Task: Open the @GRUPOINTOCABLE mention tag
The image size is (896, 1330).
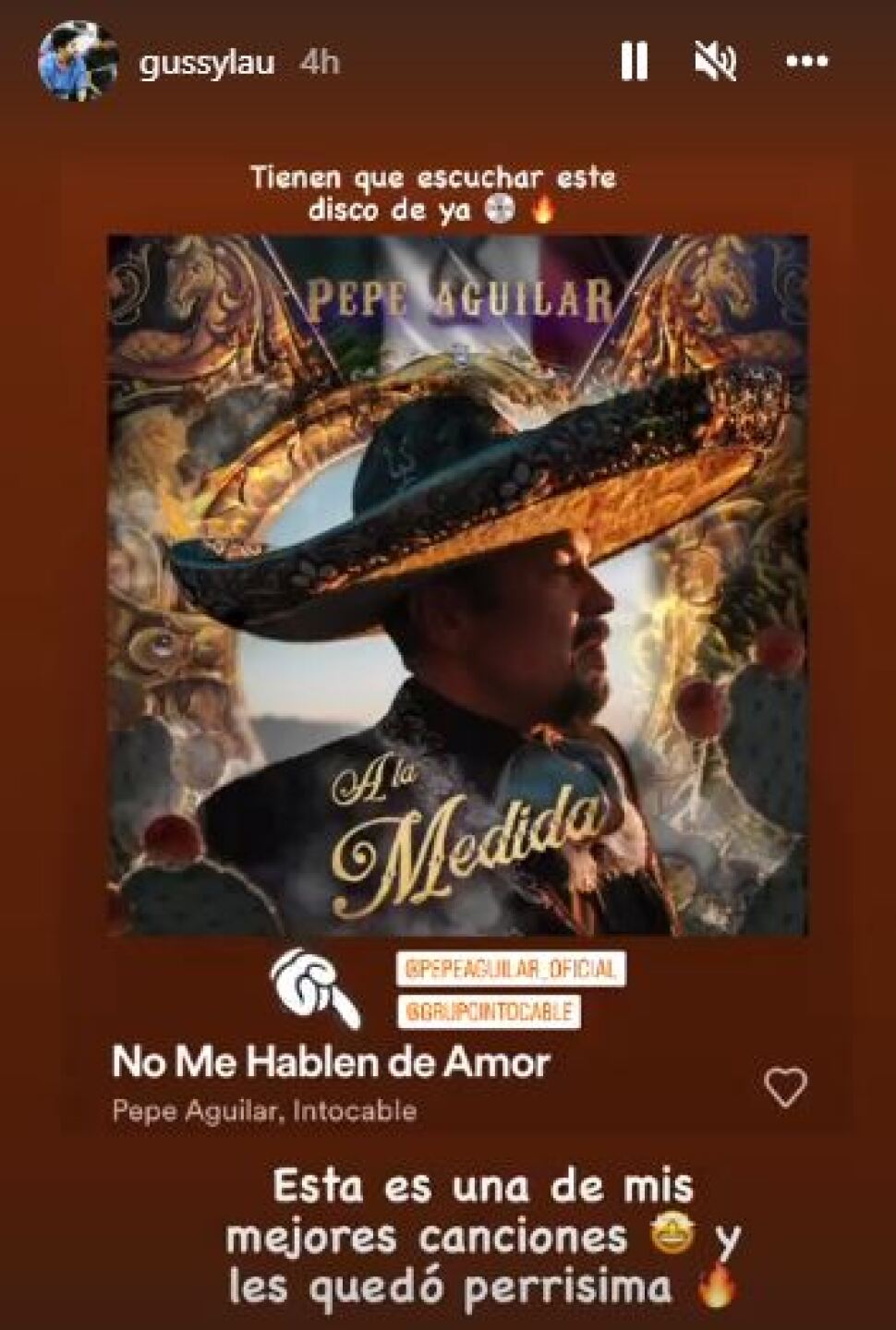Action: [490, 1010]
